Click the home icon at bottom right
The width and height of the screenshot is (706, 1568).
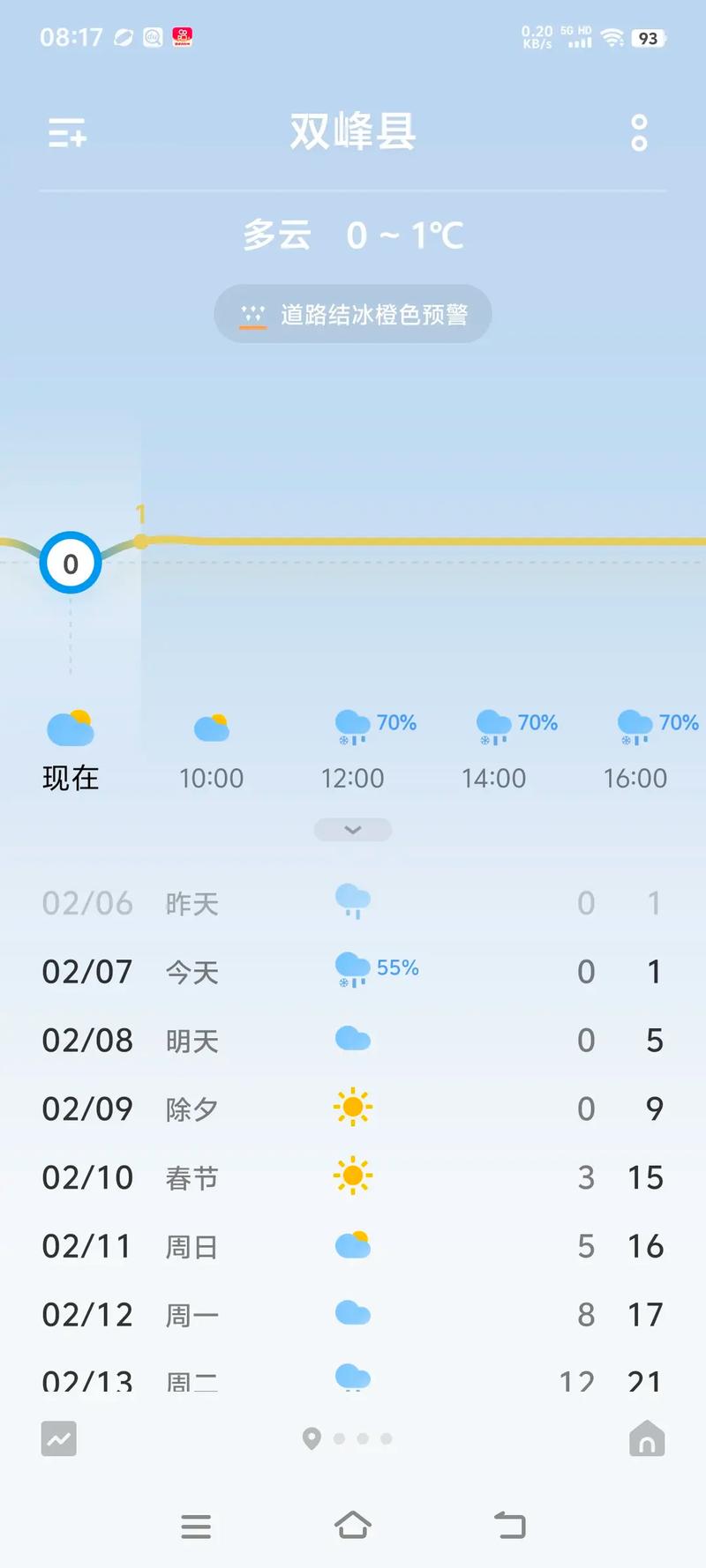tap(647, 1437)
